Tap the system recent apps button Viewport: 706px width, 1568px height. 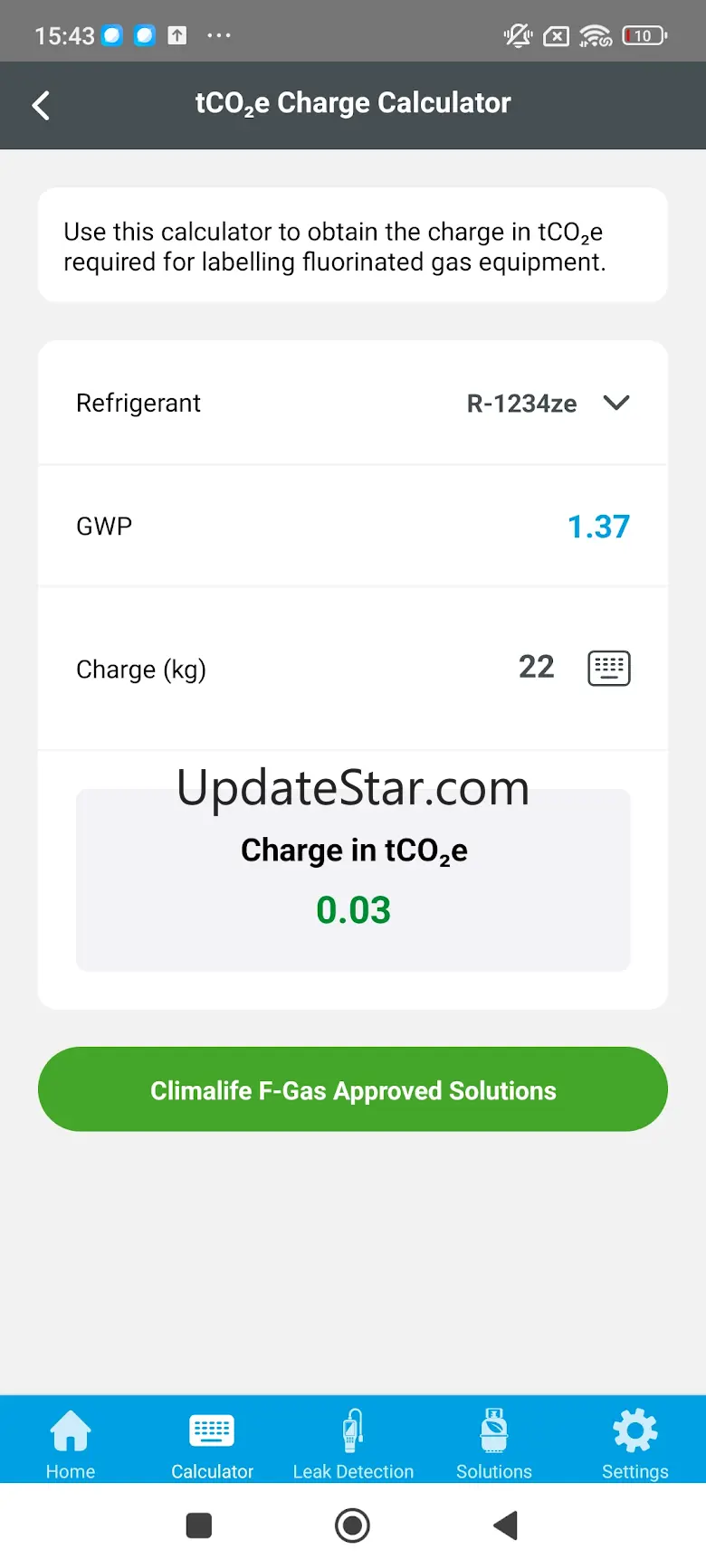(x=199, y=1525)
